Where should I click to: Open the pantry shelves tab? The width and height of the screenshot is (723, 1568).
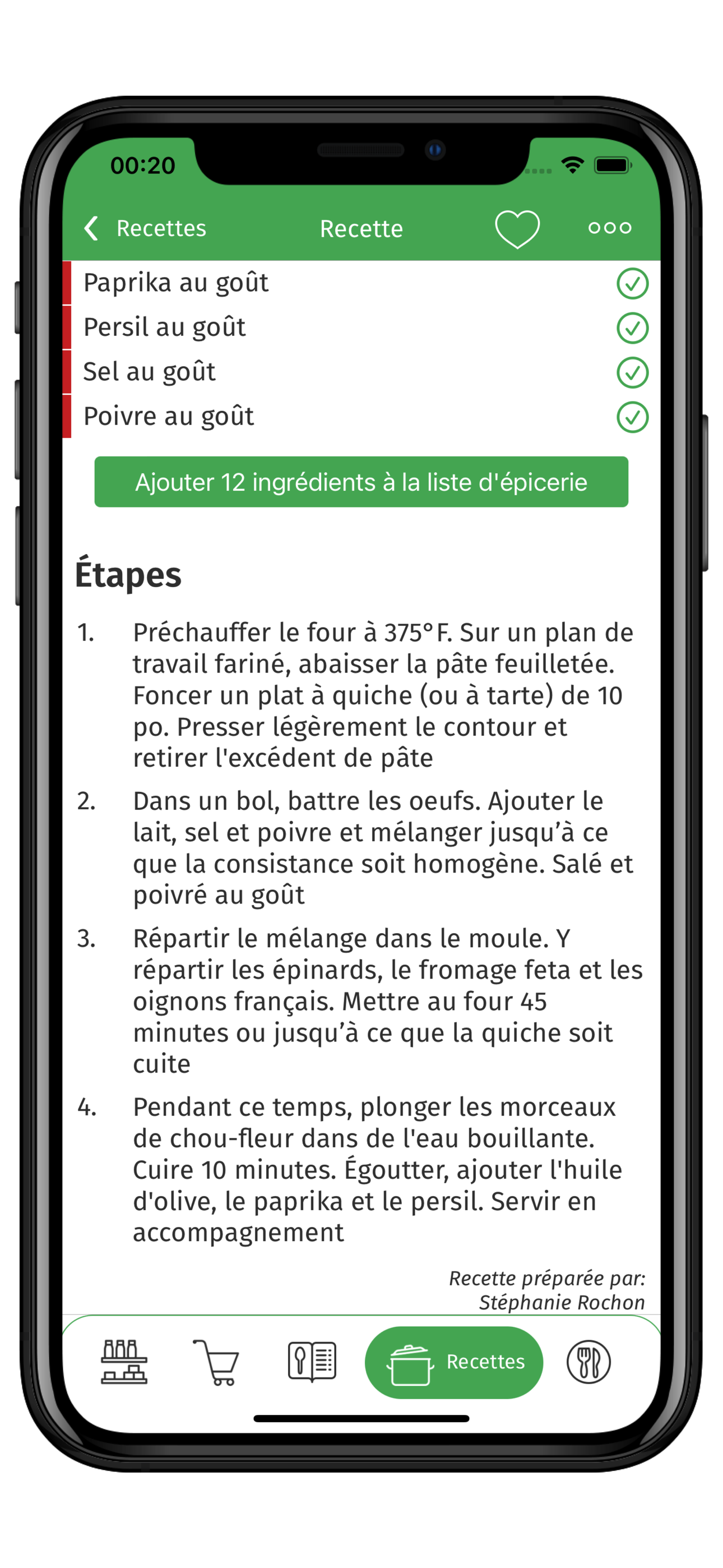(x=124, y=1361)
